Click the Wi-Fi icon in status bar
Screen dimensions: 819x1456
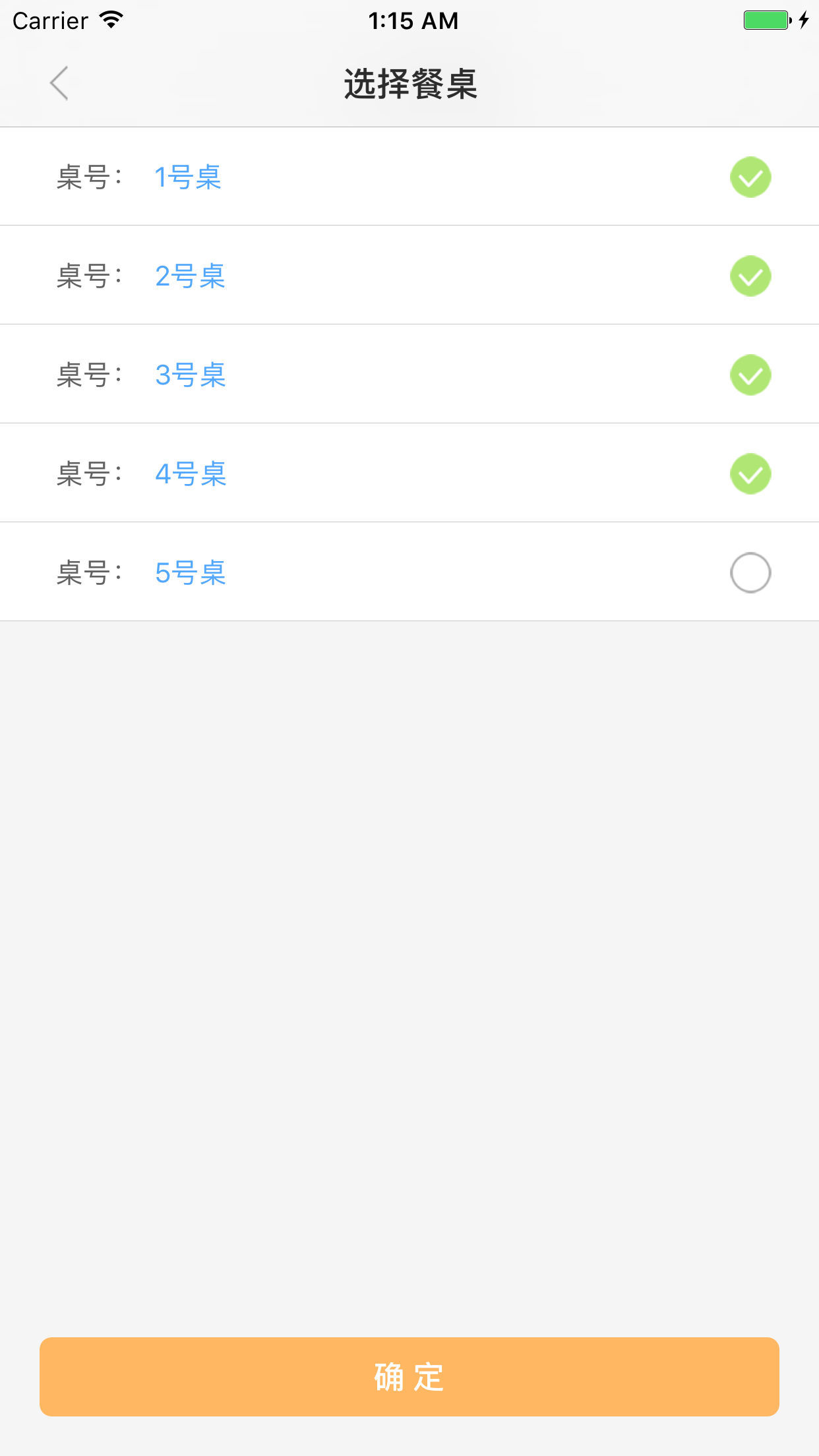pos(111,20)
